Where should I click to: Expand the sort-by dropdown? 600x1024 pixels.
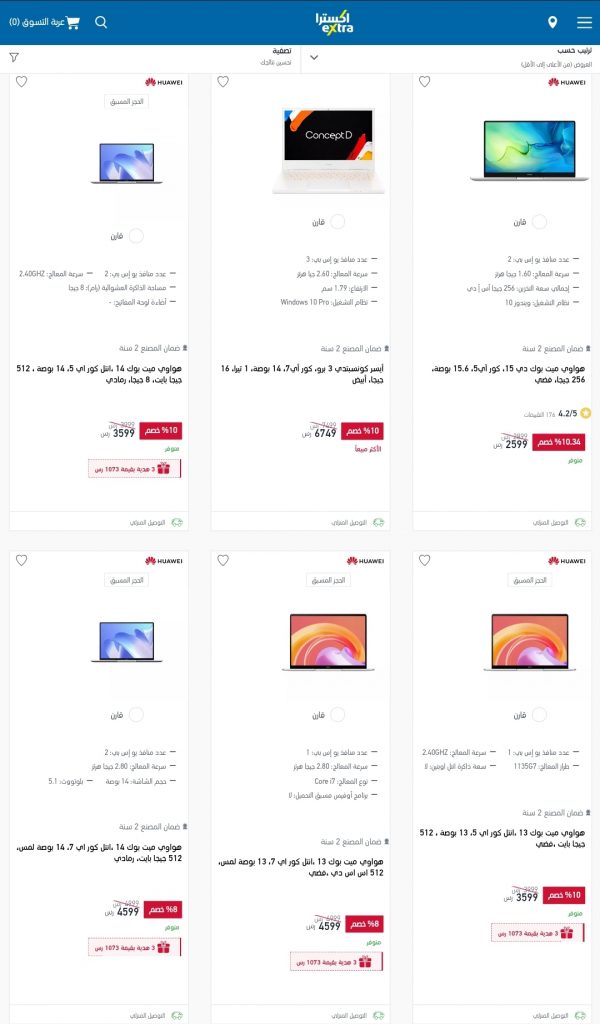point(313,57)
